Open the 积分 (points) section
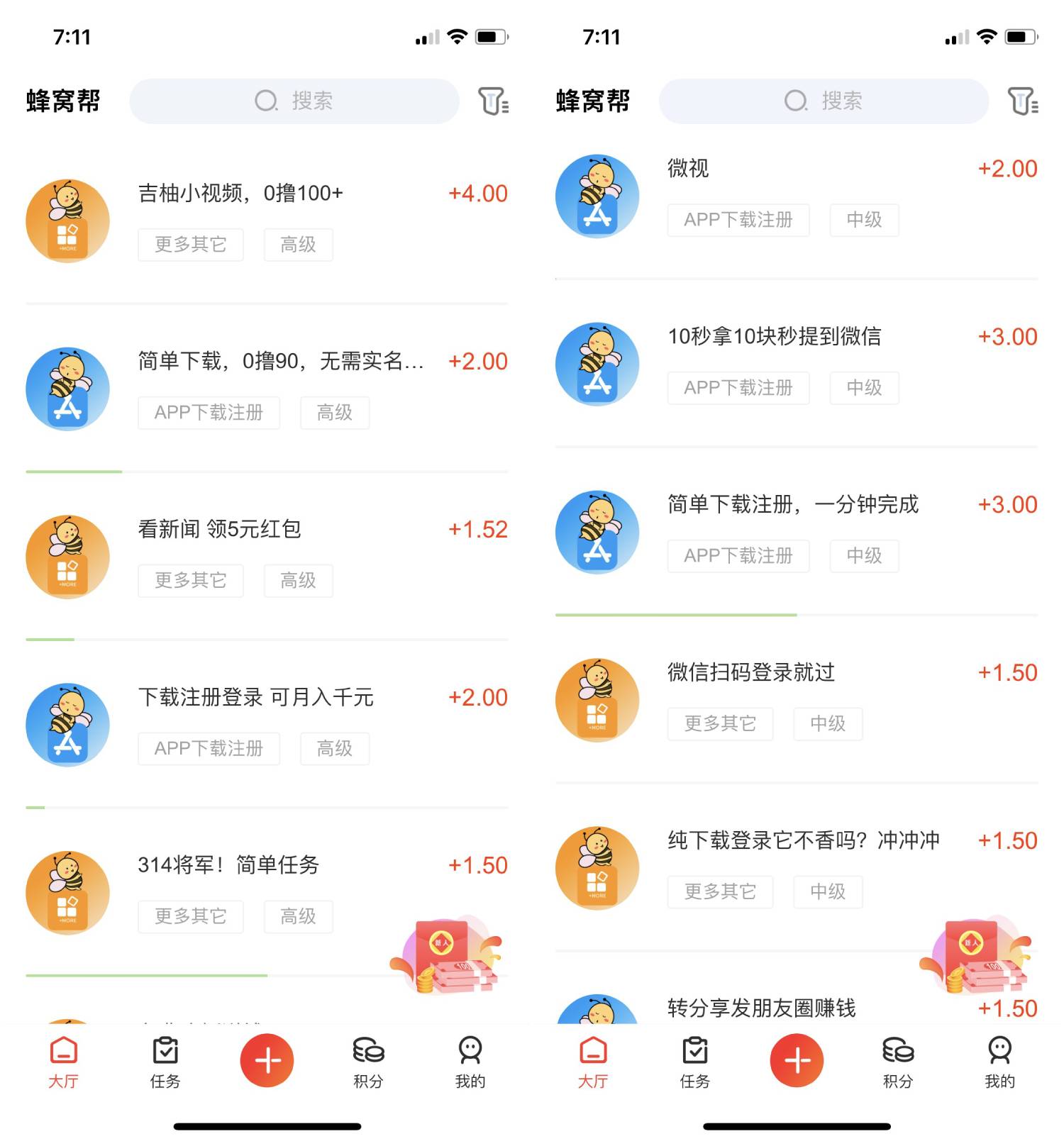Viewport: 1064px width, 1146px height. tap(368, 1064)
